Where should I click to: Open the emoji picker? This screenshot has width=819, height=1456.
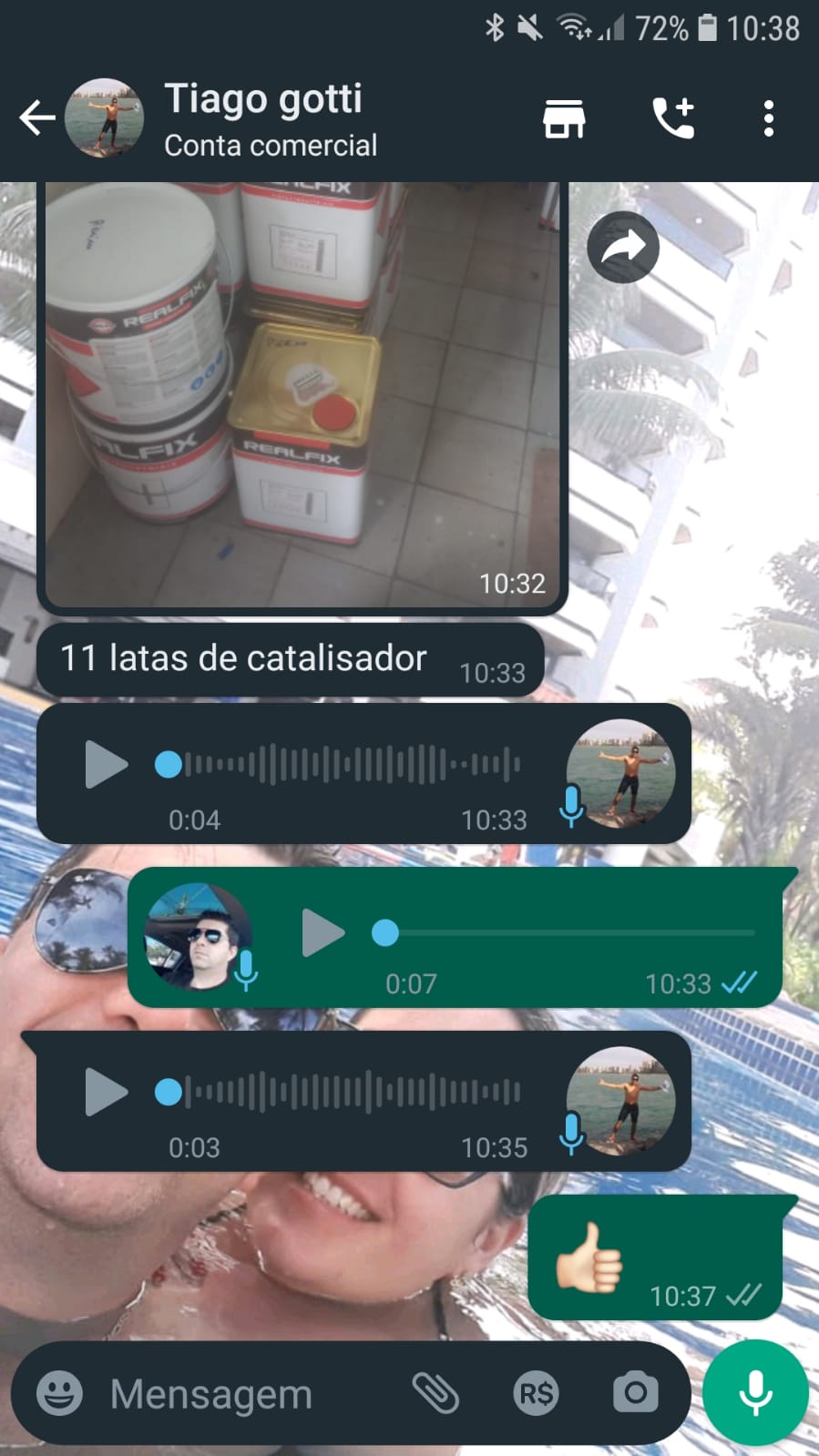[59, 1393]
